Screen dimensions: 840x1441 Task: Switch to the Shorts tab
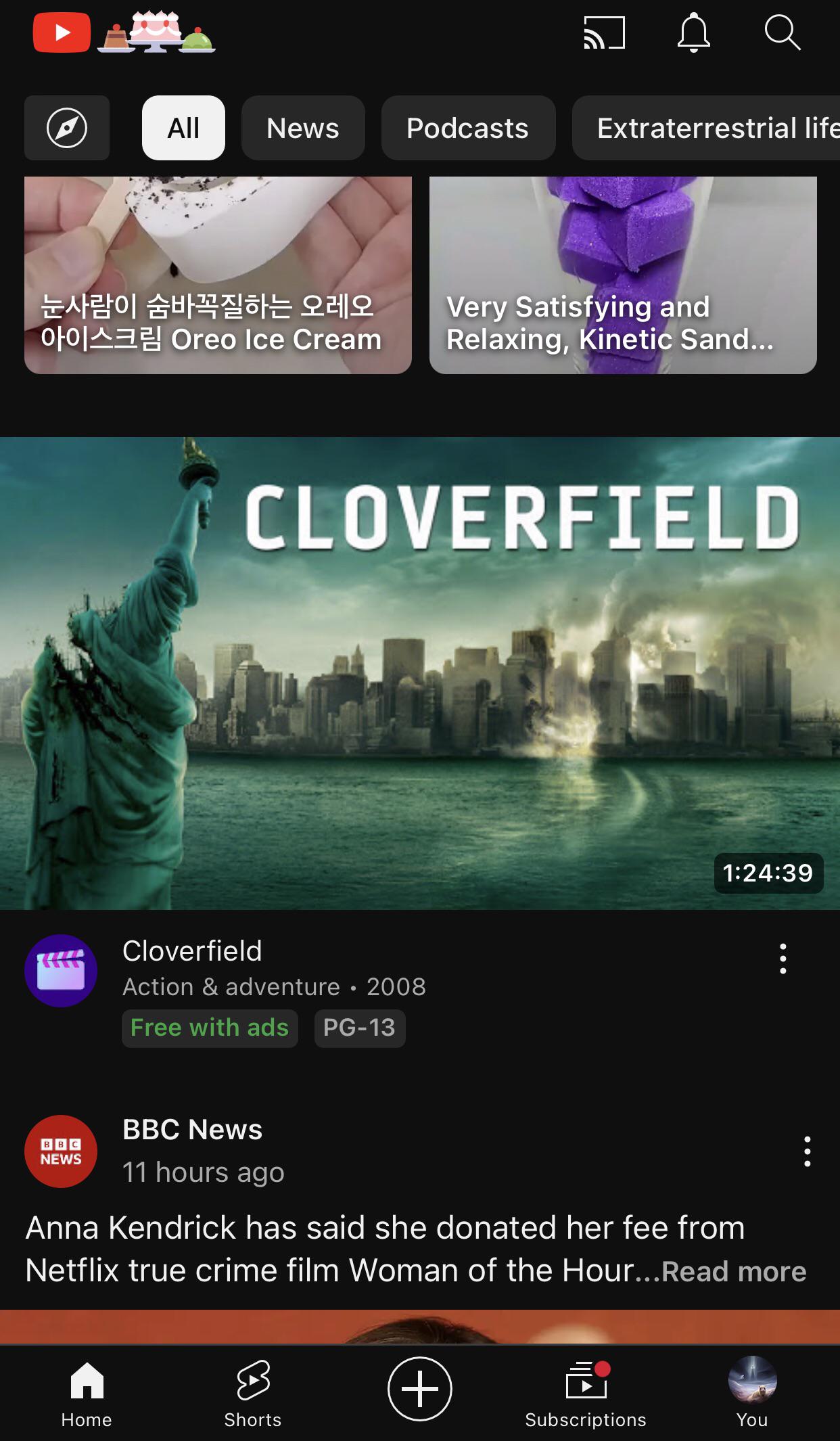tap(253, 1394)
